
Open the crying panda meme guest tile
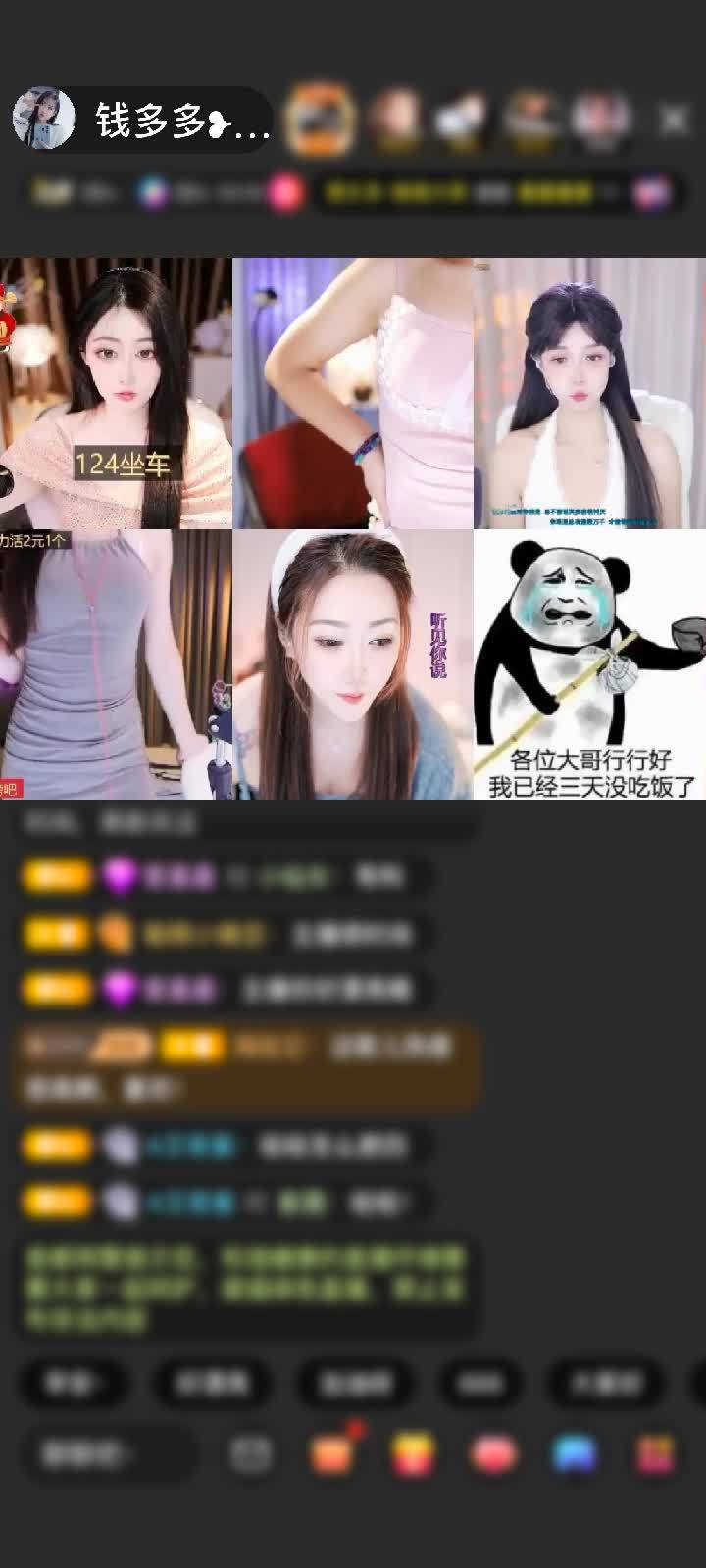589,664
